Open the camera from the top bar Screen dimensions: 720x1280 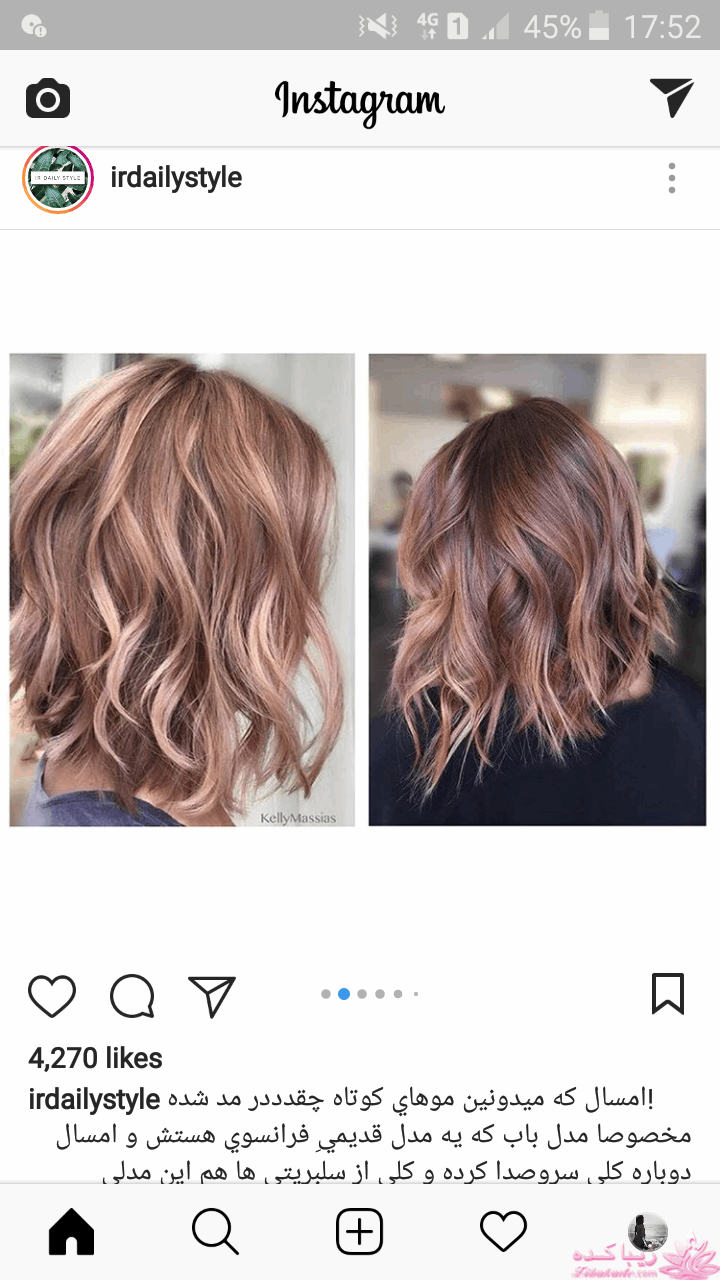pyautogui.click(x=48, y=99)
